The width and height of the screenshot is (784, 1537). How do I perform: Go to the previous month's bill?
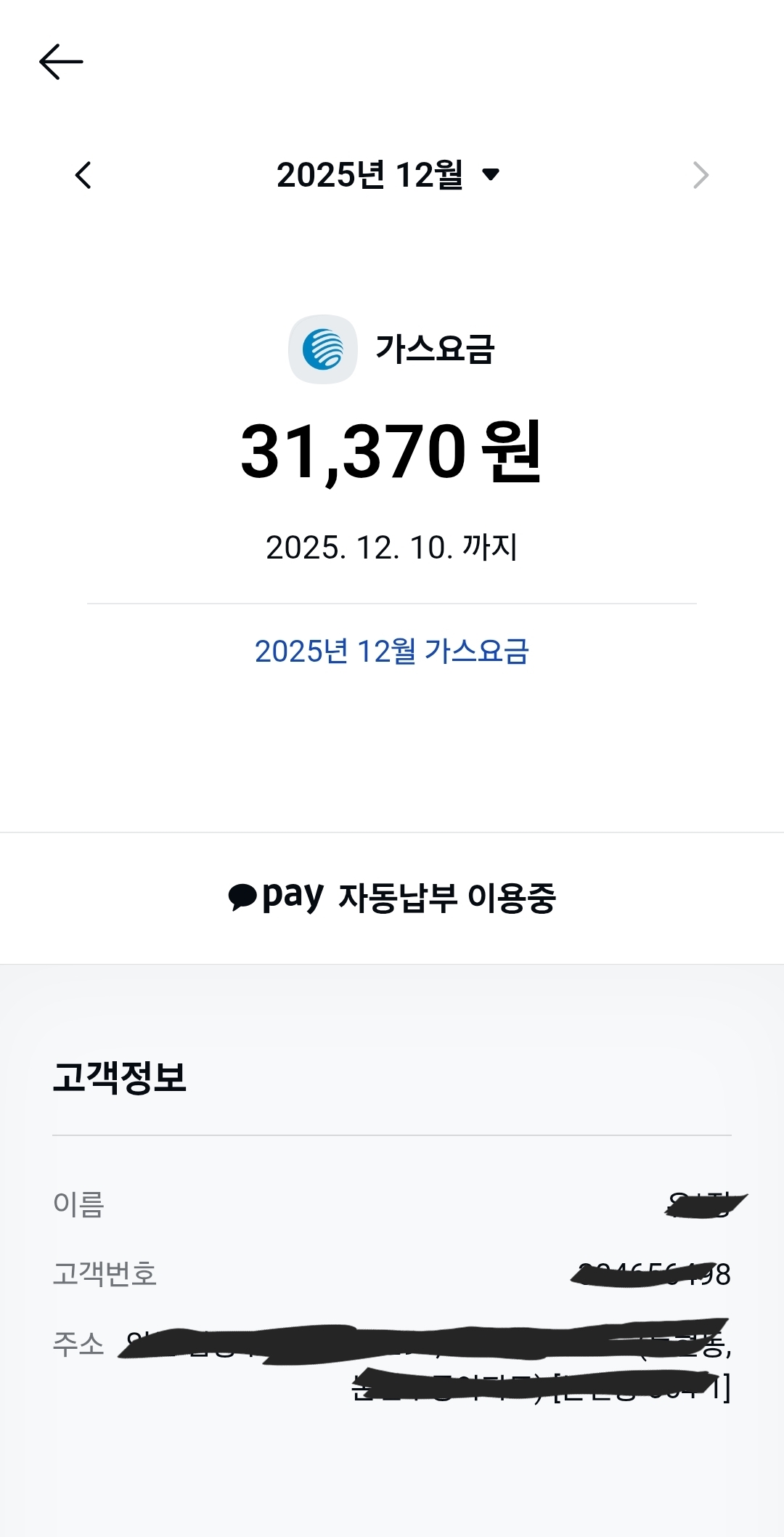(83, 175)
